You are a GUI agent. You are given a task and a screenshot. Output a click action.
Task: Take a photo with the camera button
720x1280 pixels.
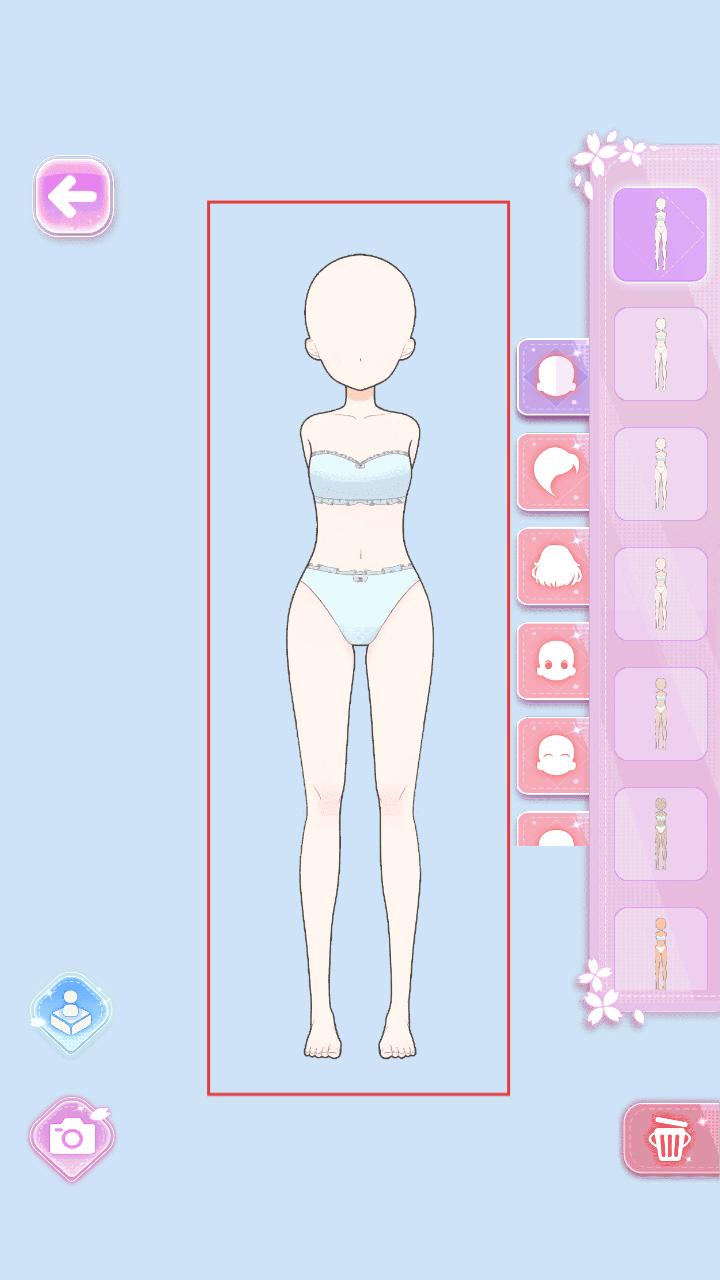[72, 1137]
